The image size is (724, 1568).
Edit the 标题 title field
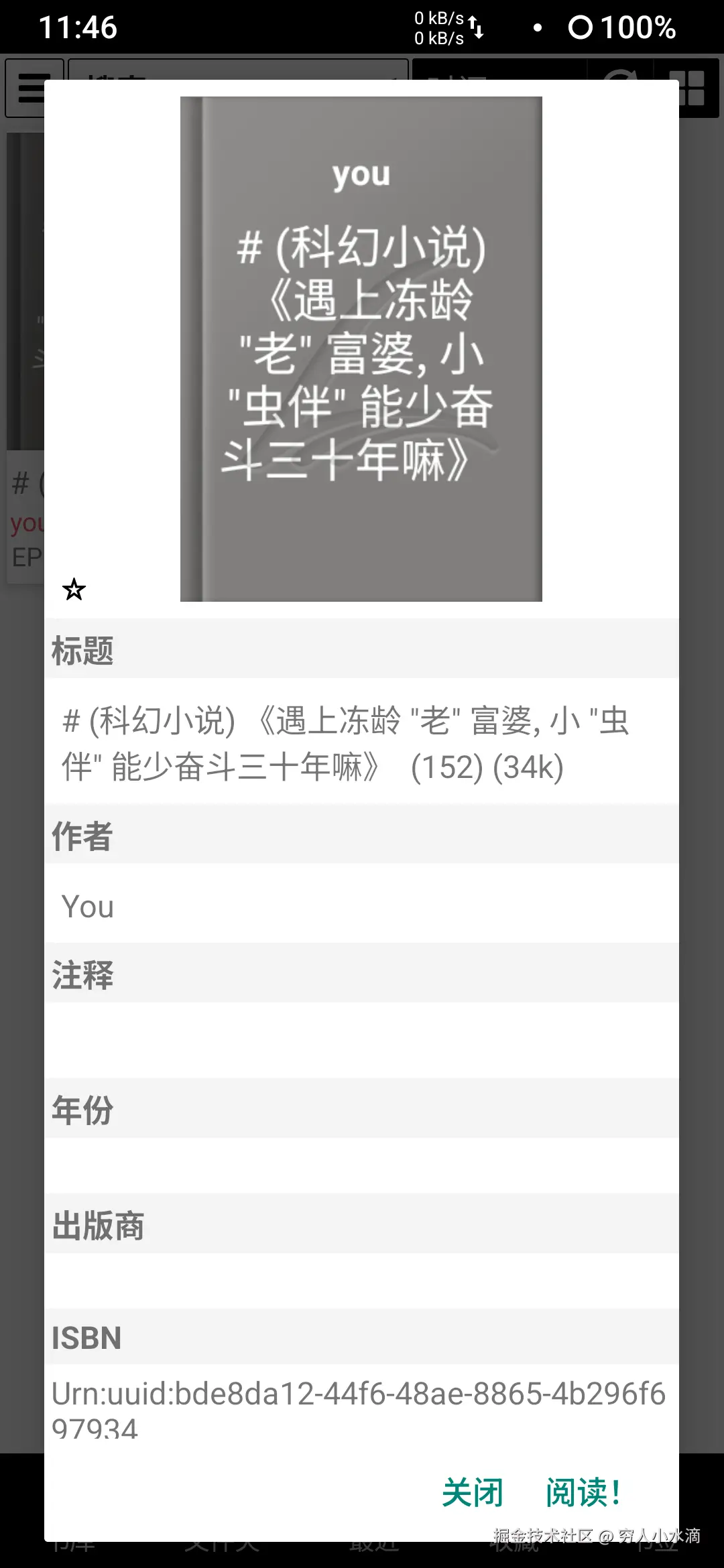coord(362,744)
